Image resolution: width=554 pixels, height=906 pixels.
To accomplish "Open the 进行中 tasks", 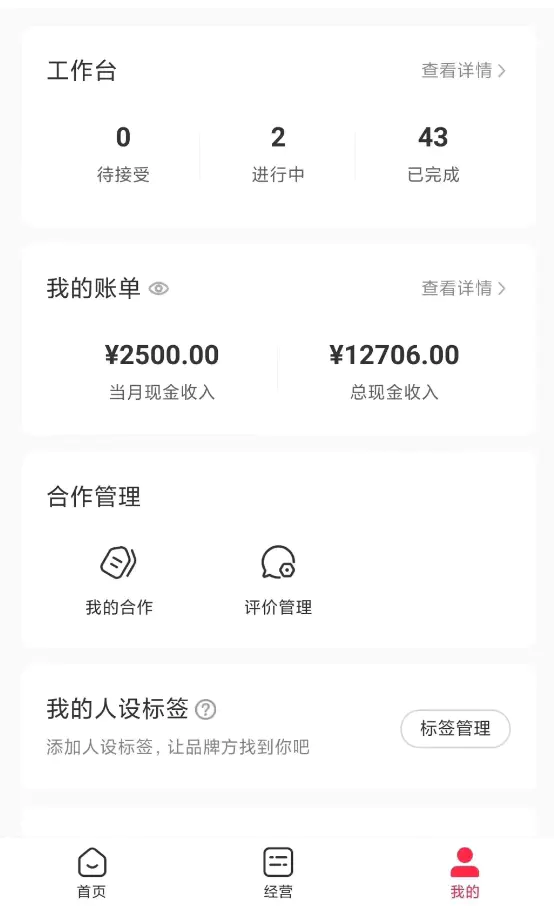I will pyautogui.click(x=278, y=154).
